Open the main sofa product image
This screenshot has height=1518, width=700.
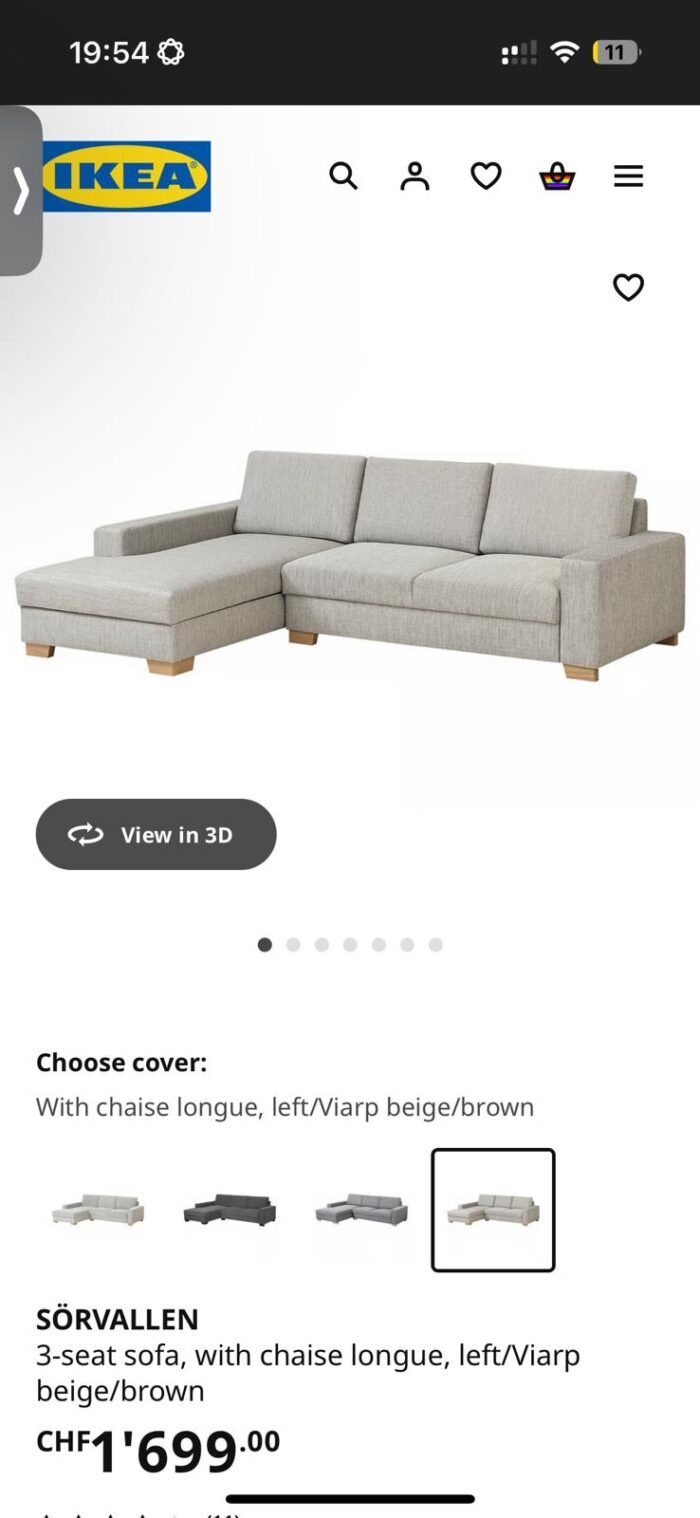pos(350,565)
